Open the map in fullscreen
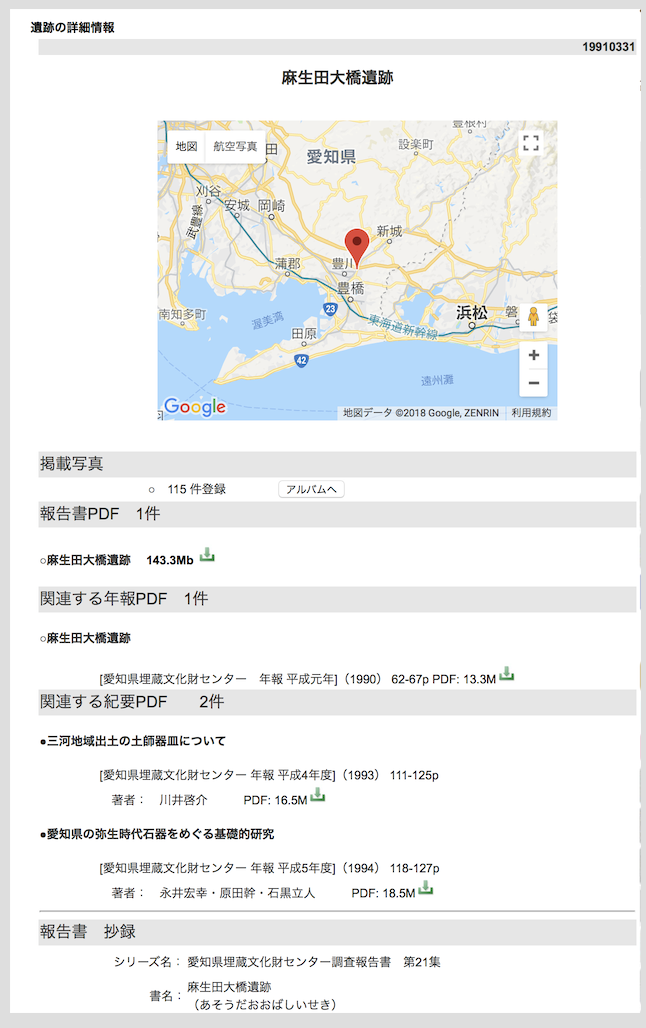646x1028 pixels. tap(531, 143)
